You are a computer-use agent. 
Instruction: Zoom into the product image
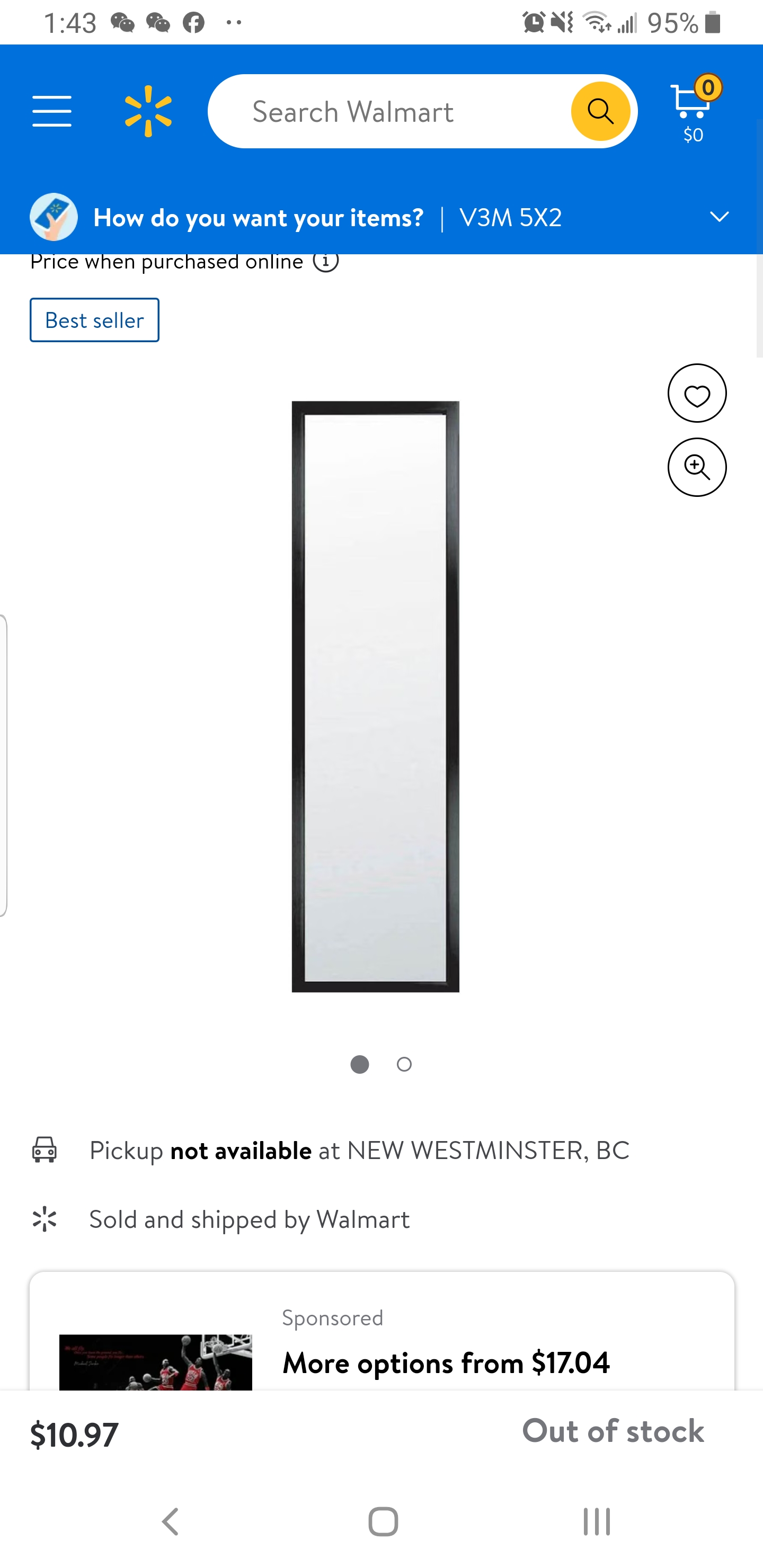tap(697, 467)
